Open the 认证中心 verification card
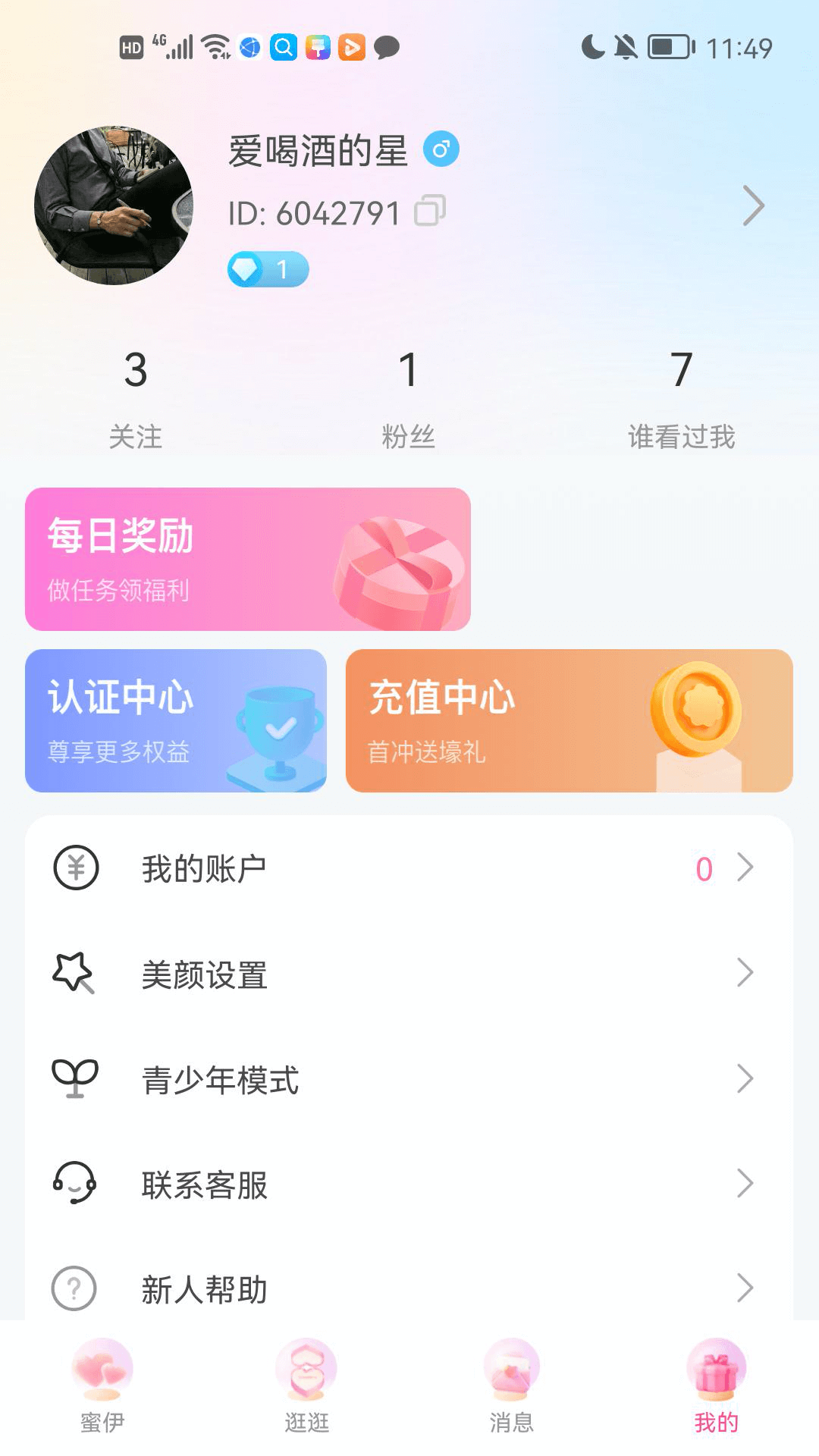This screenshot has height=1456, width=819. tap(174, 719)
